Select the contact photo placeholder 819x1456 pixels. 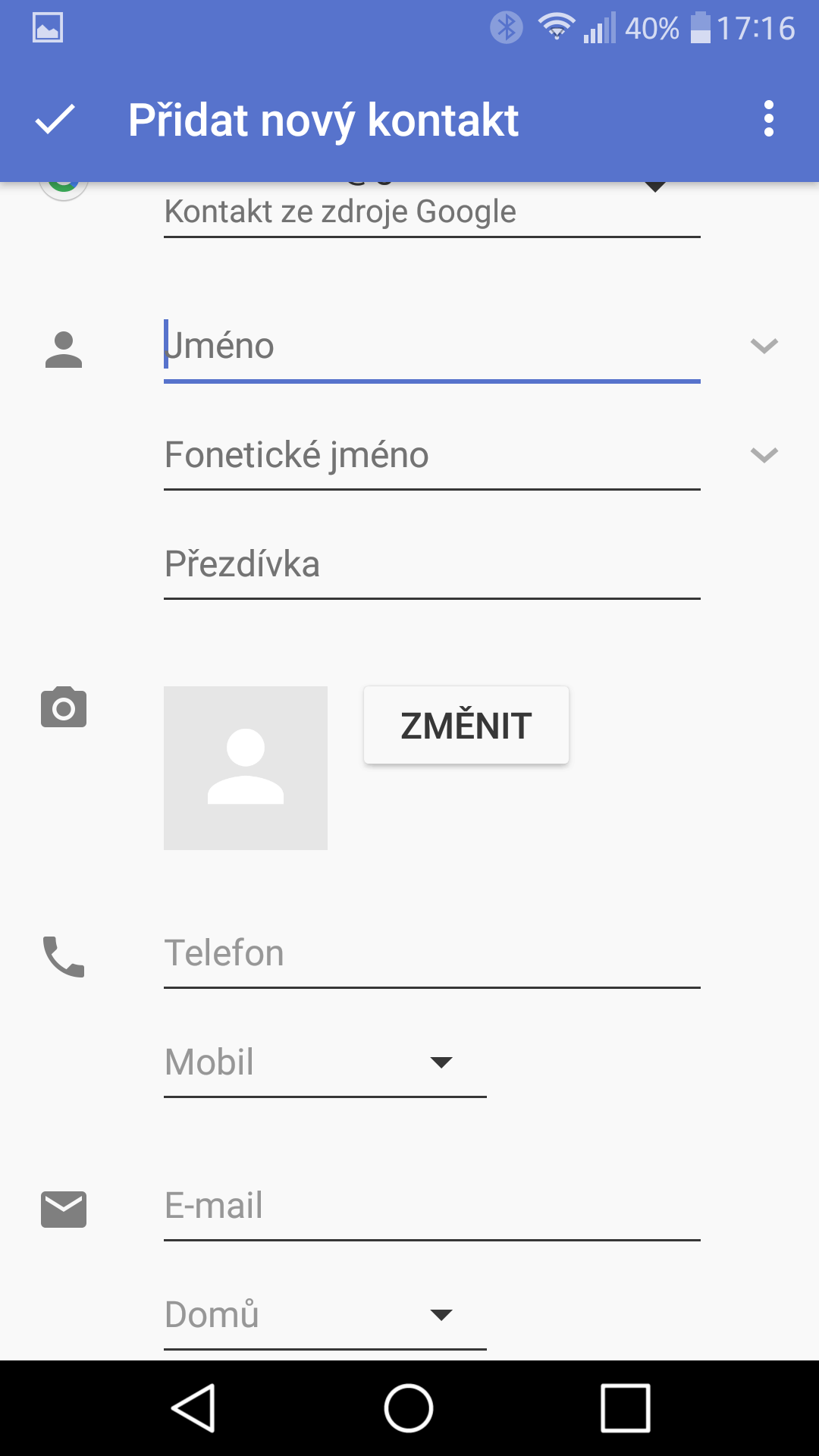(246, 768)
